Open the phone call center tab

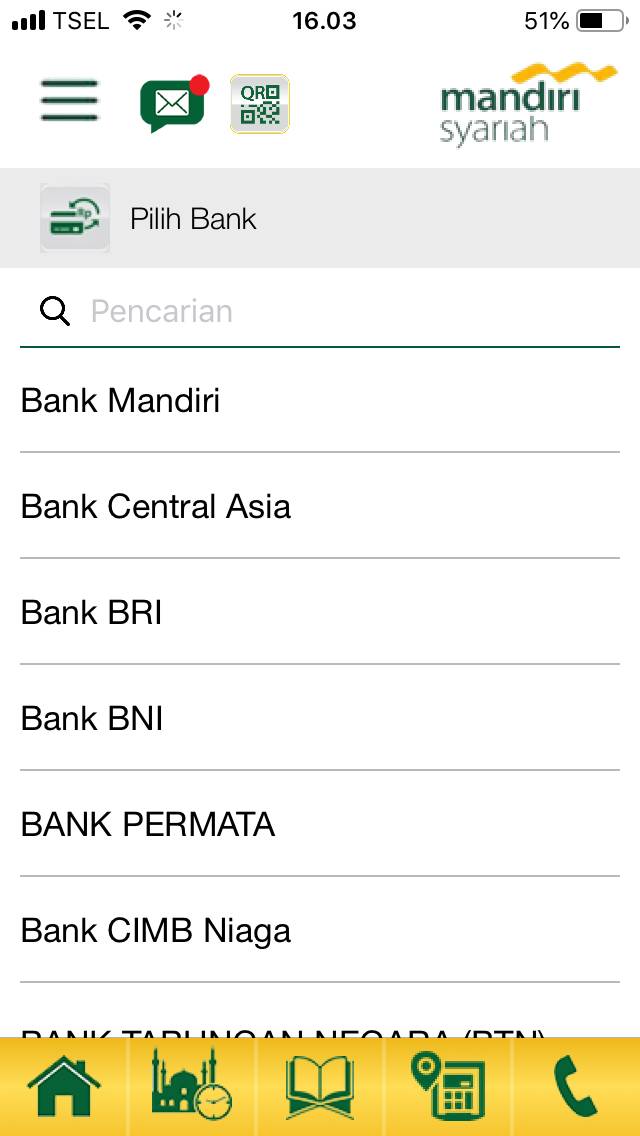pos(575,1087)
